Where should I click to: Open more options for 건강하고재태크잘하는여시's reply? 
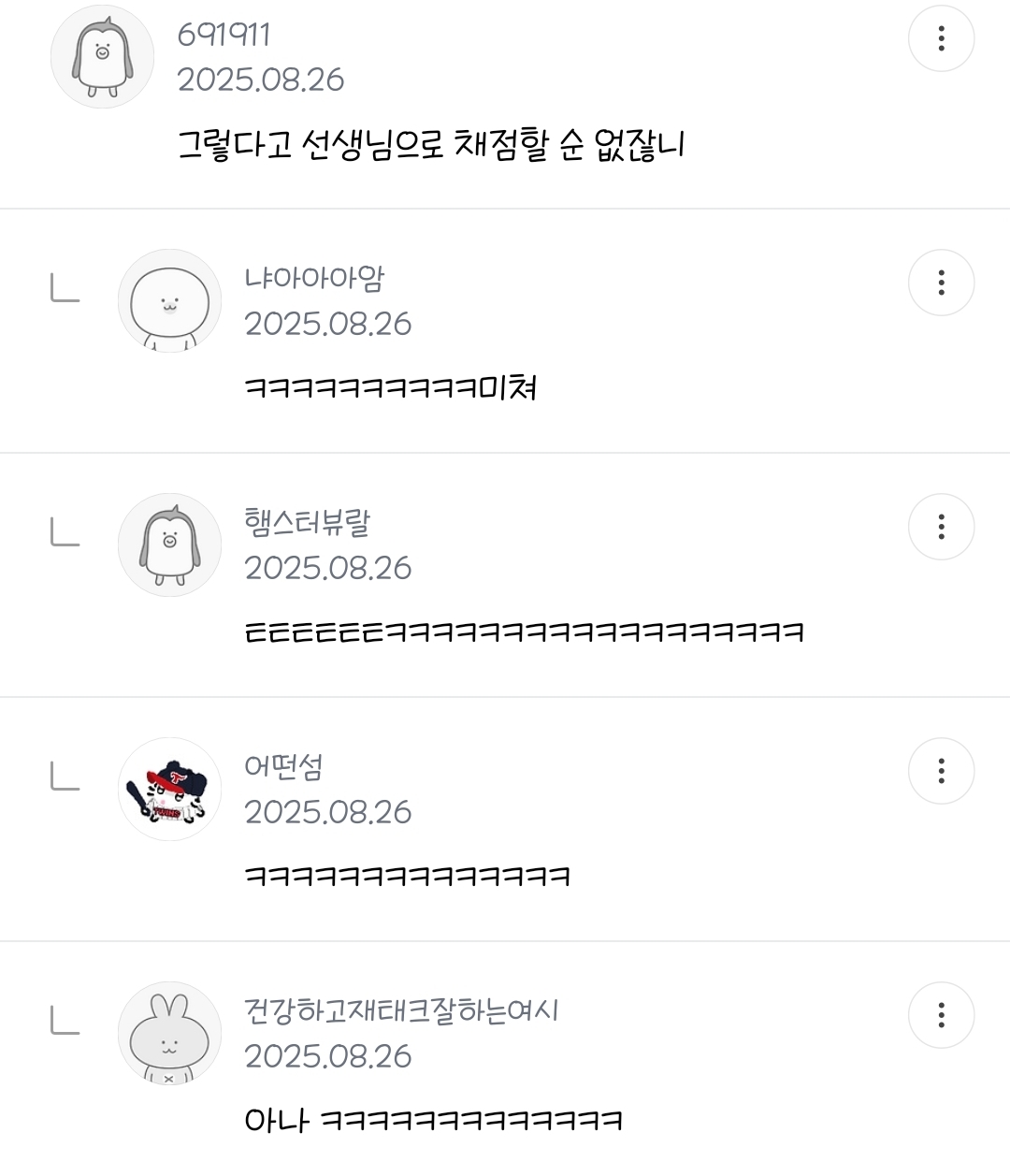point(941,1015)
